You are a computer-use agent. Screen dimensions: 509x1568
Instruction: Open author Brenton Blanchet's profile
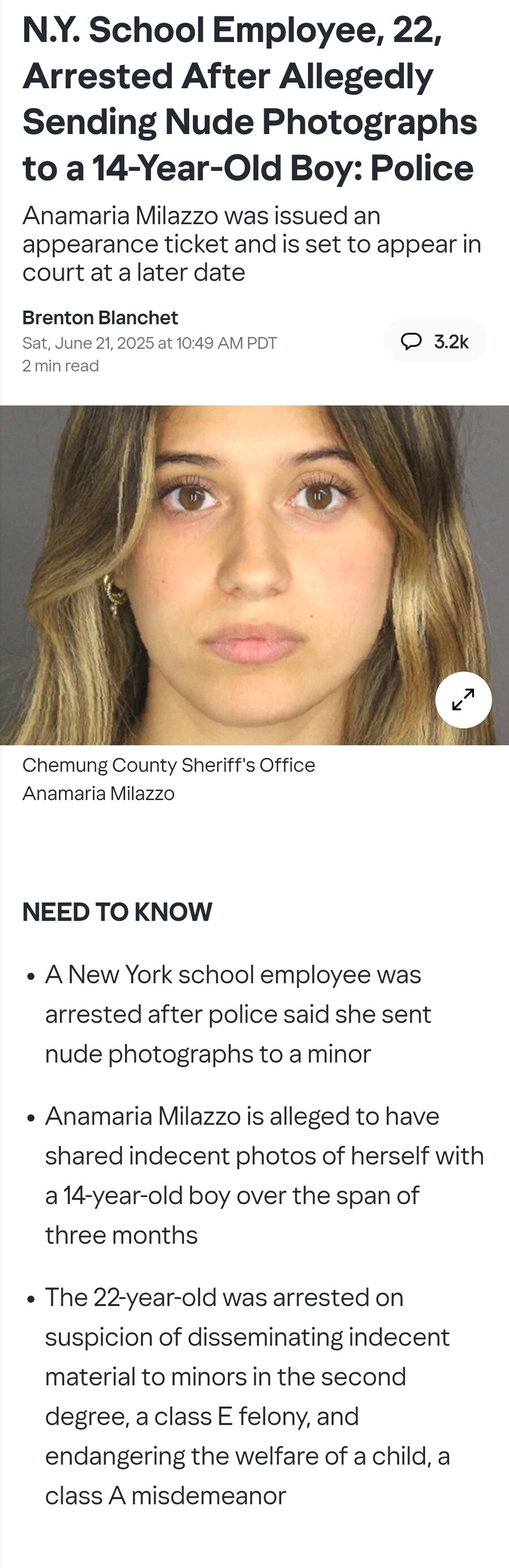point(100,318)
